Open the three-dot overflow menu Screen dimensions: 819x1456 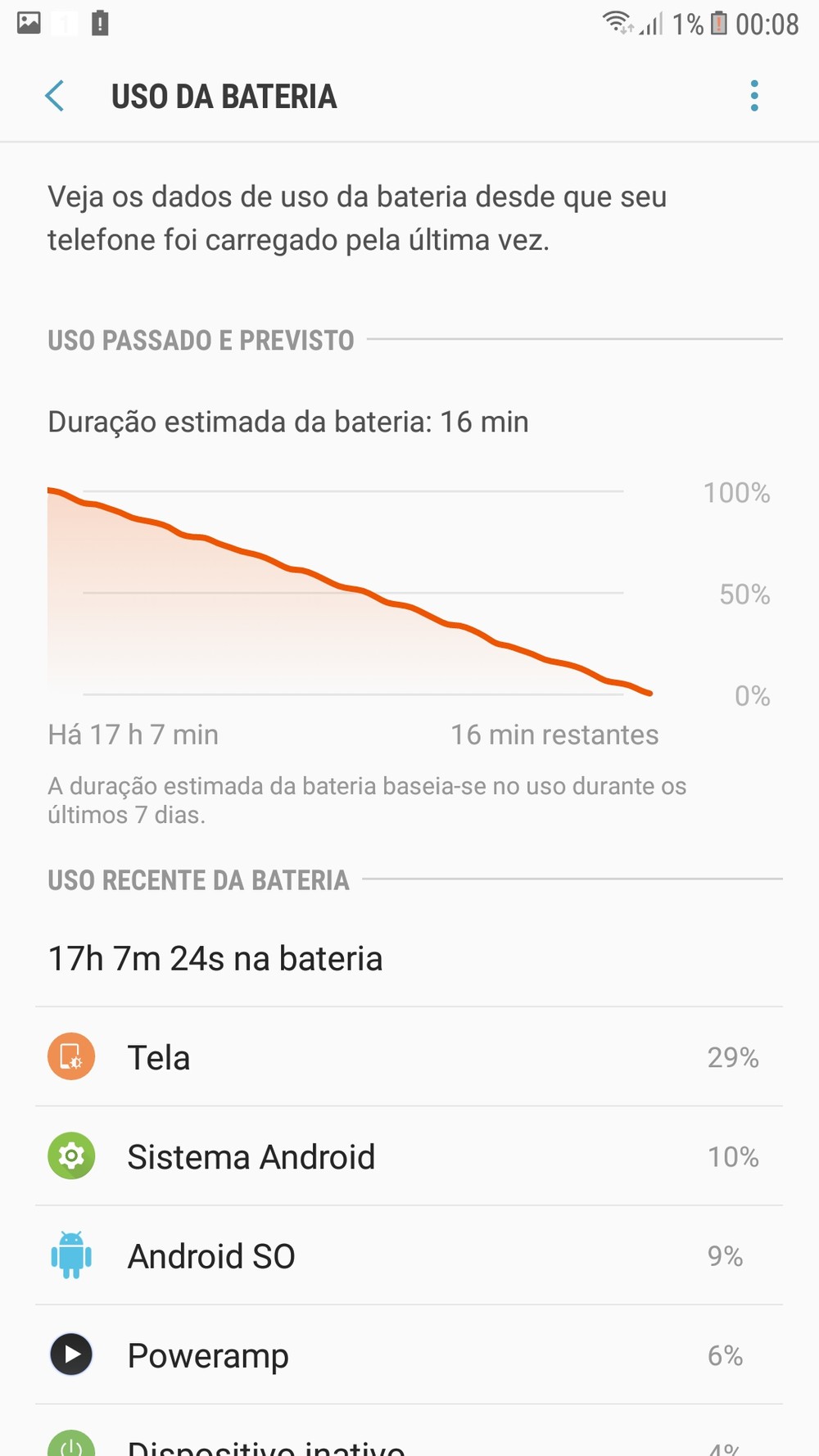click(754, 97)
